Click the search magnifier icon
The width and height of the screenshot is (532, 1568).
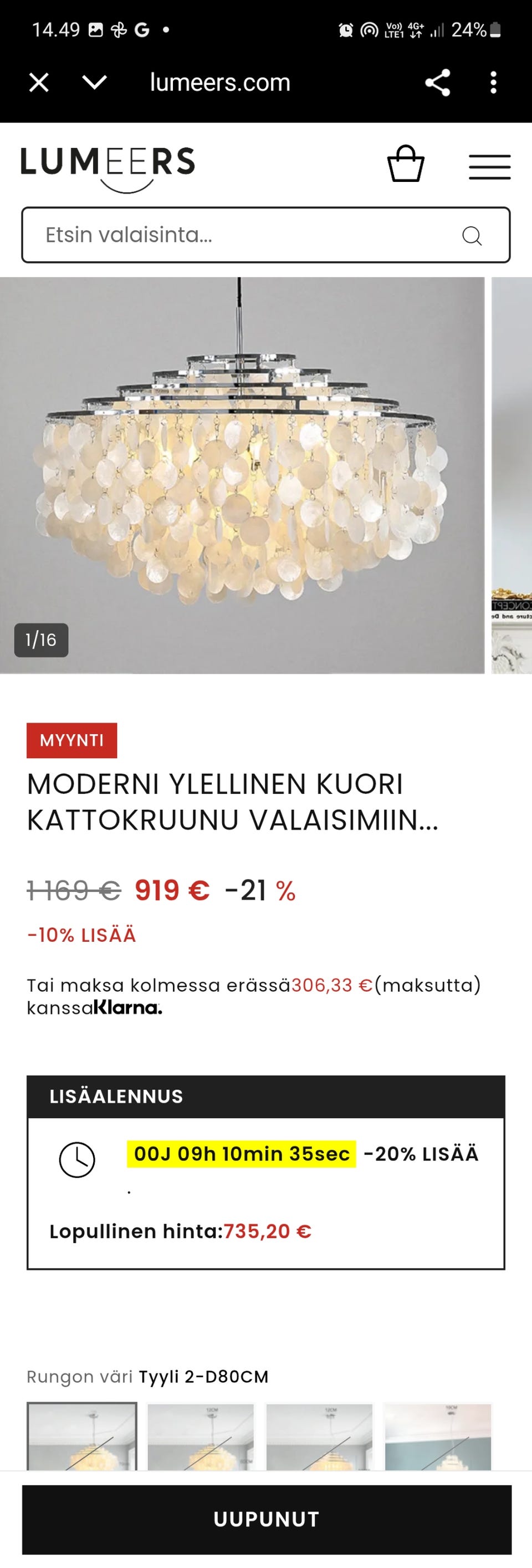[x=472, y=236]
